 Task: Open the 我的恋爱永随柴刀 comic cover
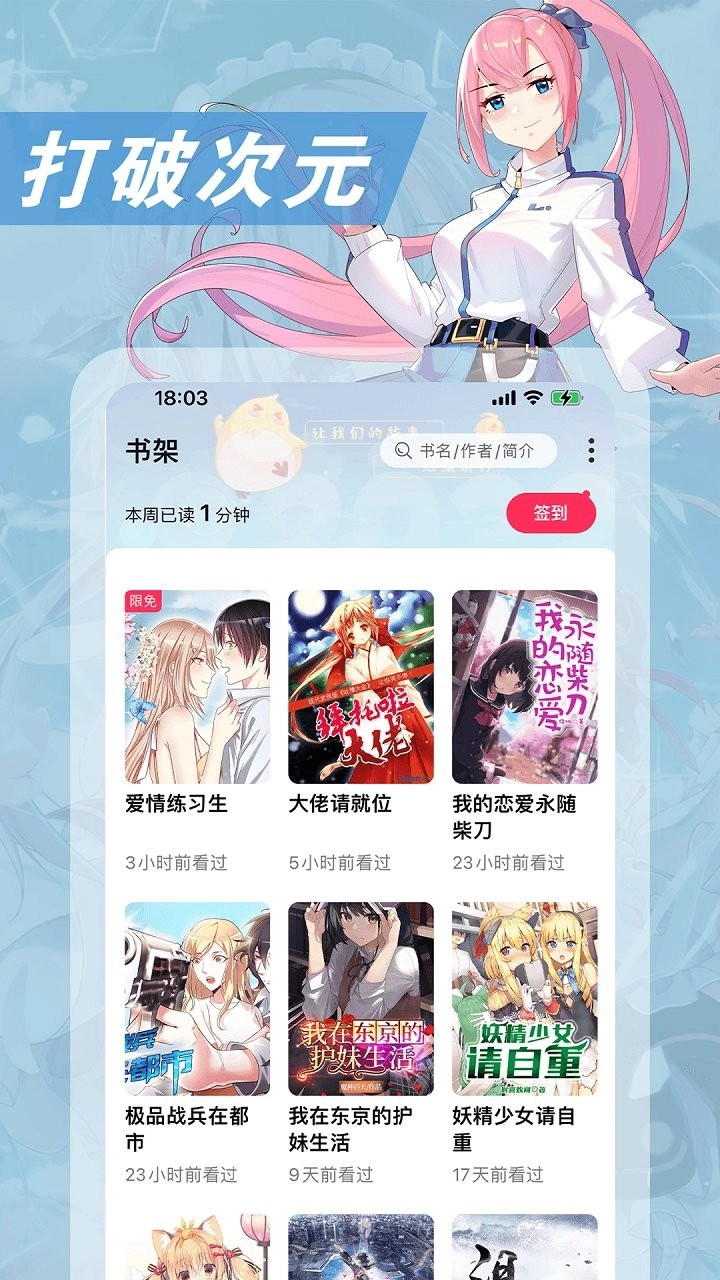coord(526,685)
